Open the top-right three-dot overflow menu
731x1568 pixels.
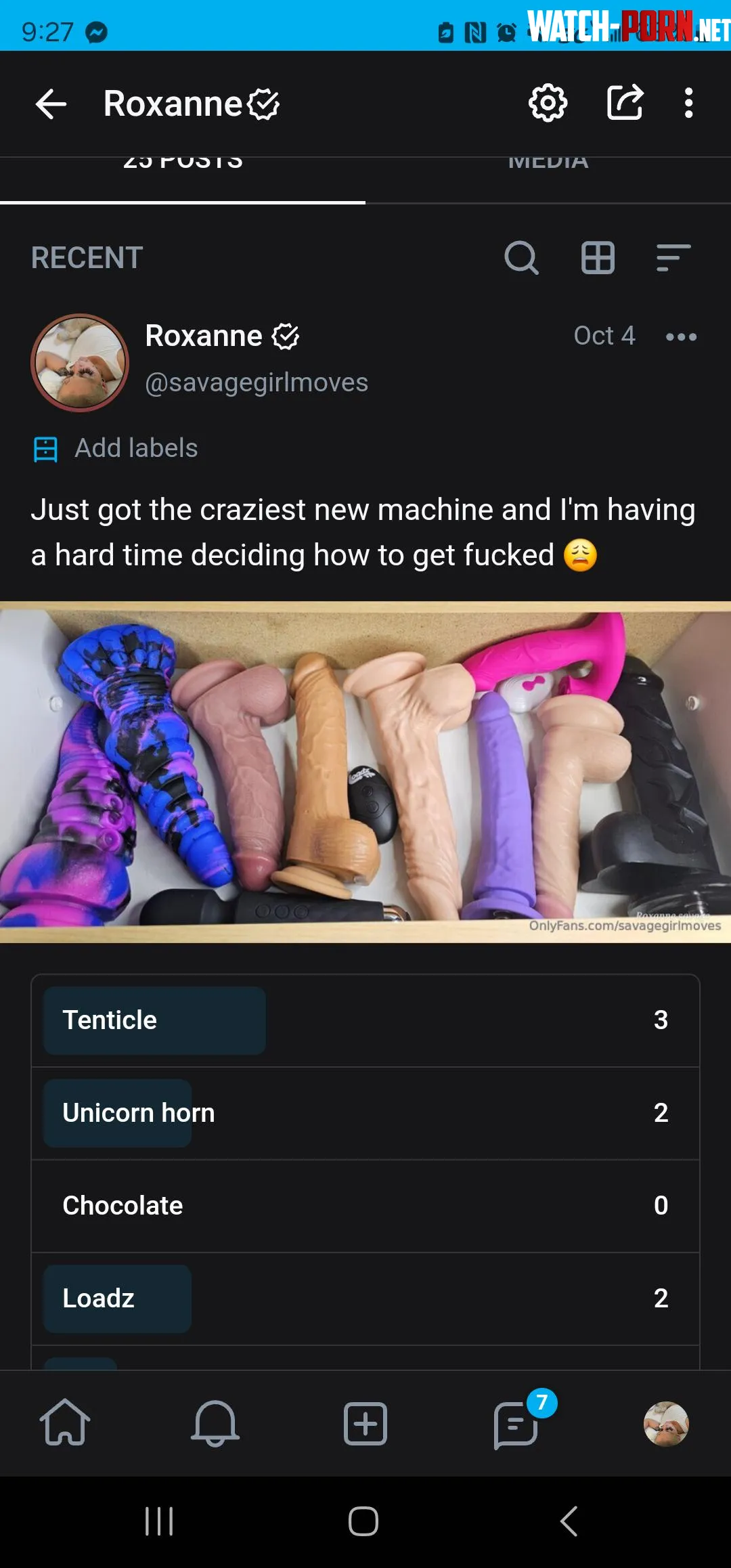(x=688, y=103)
